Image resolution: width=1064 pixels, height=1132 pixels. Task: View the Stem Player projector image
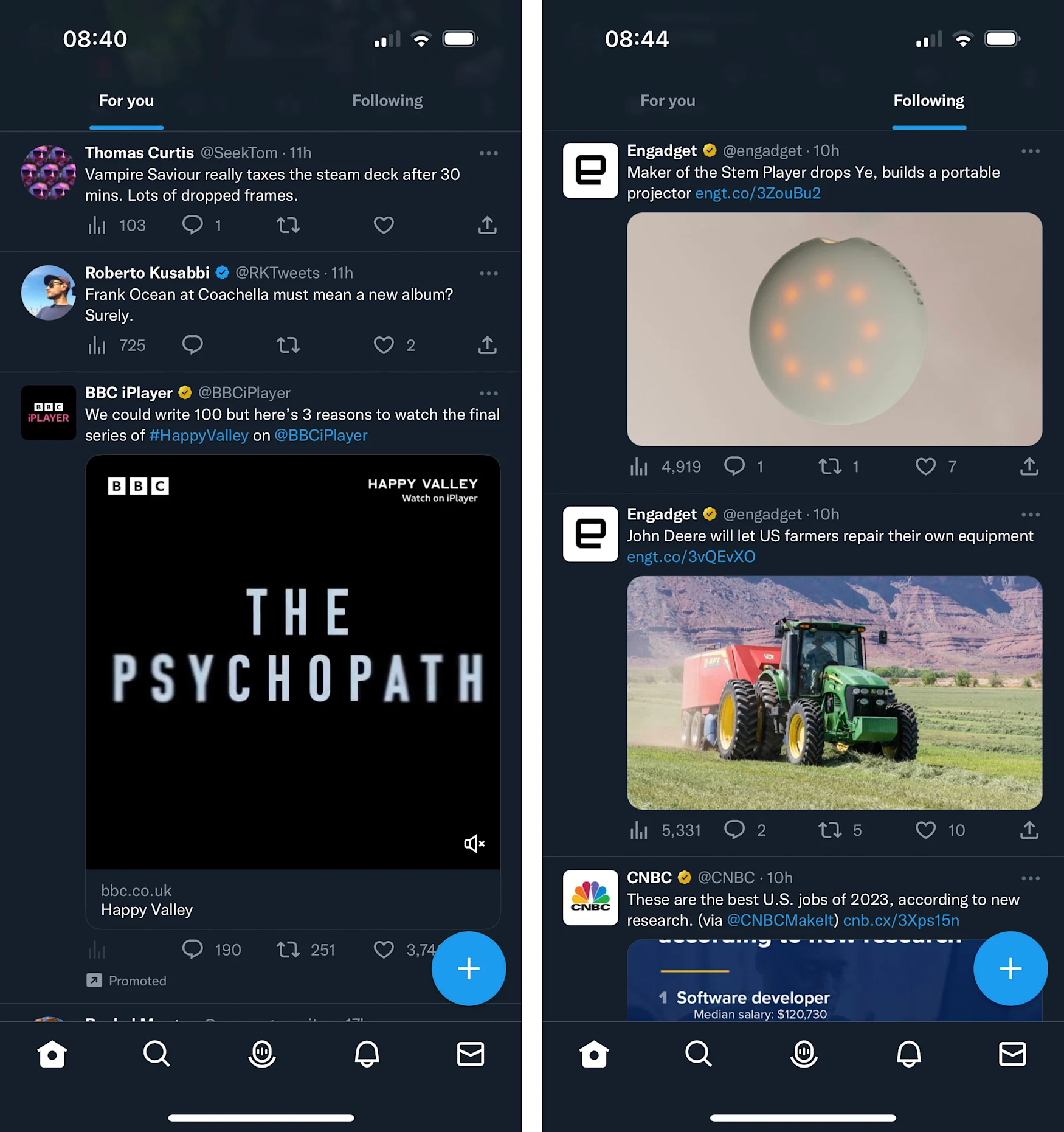(x=834, y=328)
